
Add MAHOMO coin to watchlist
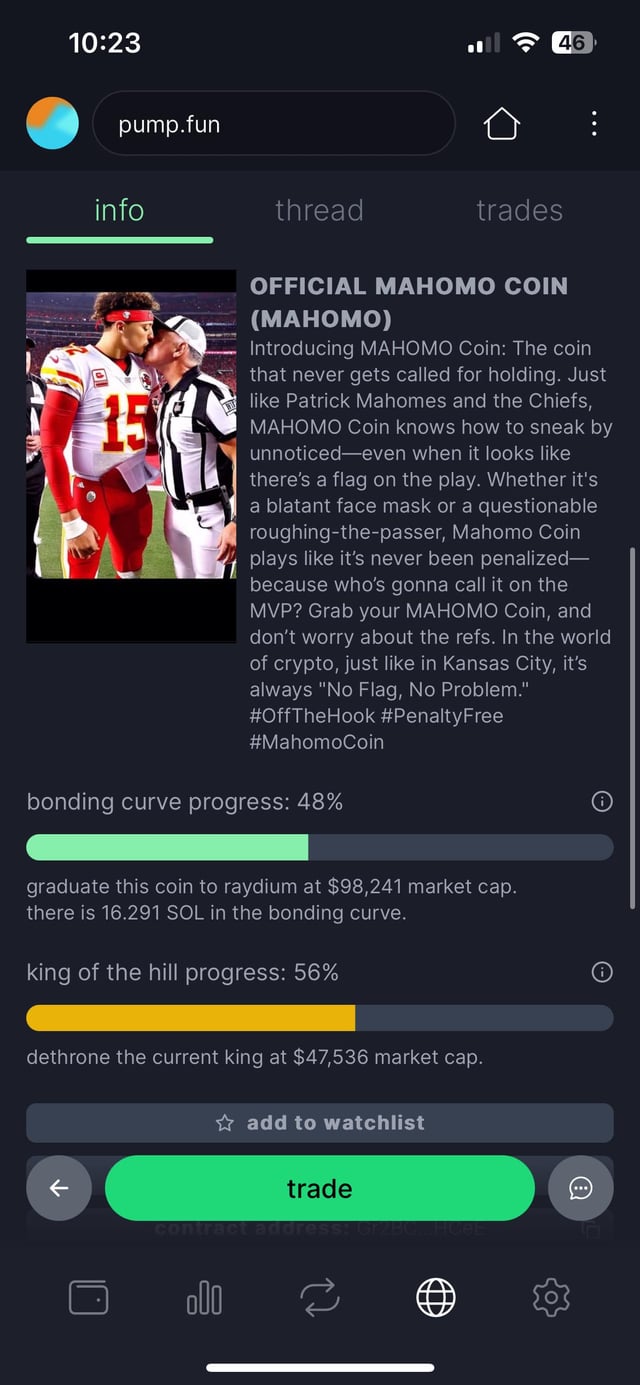(x=320, y=1123)
